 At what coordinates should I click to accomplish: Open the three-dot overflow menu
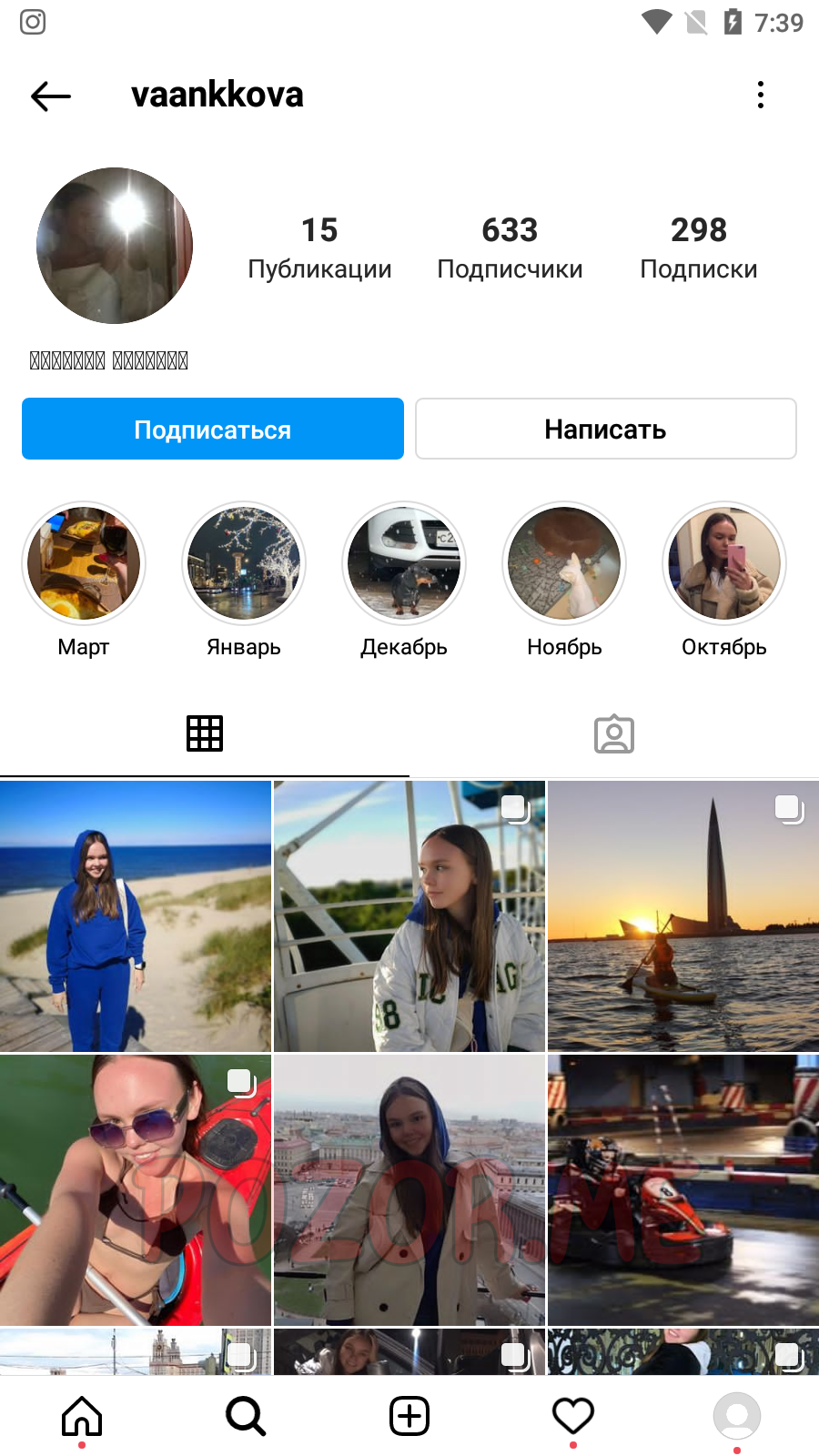click(761, 95)
